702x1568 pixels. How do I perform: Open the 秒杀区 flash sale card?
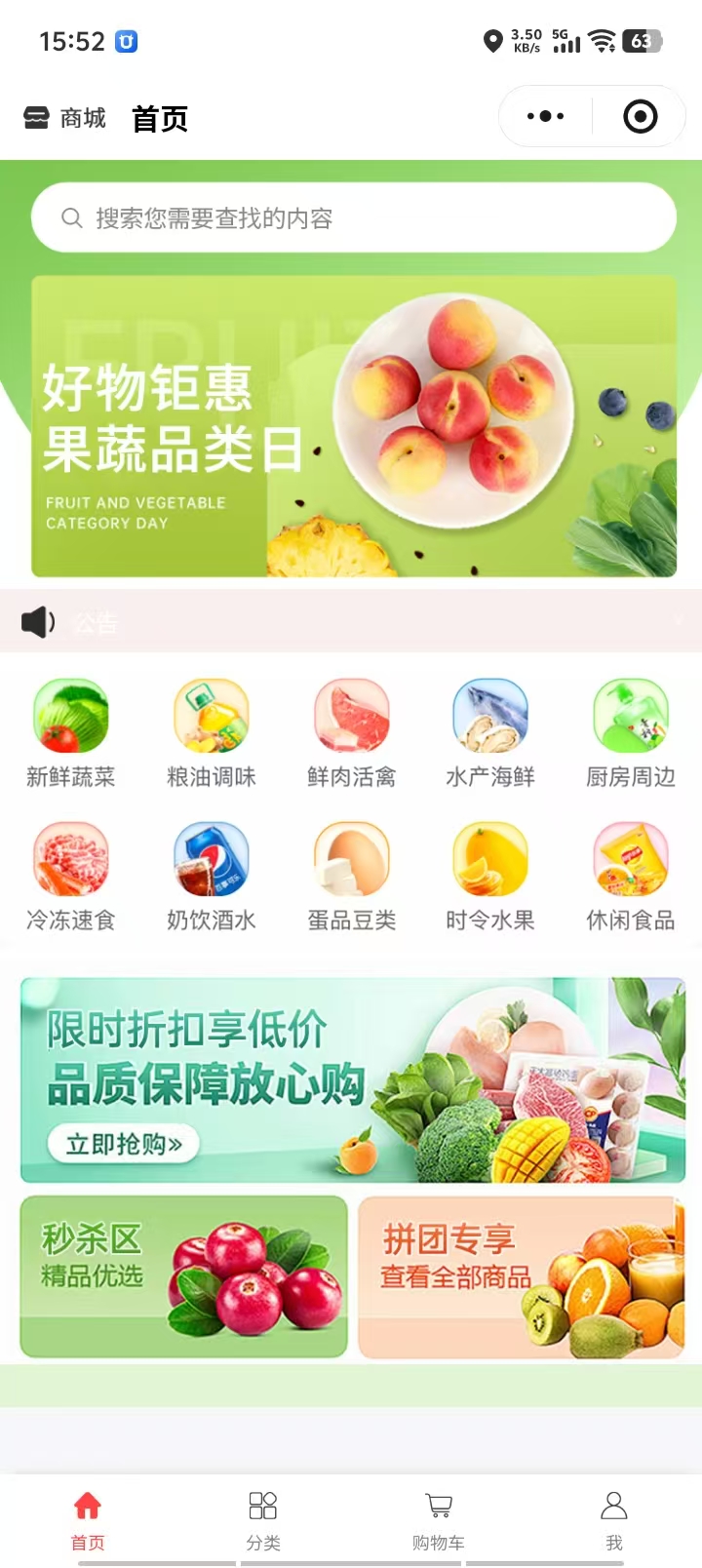click(183, 1276)
